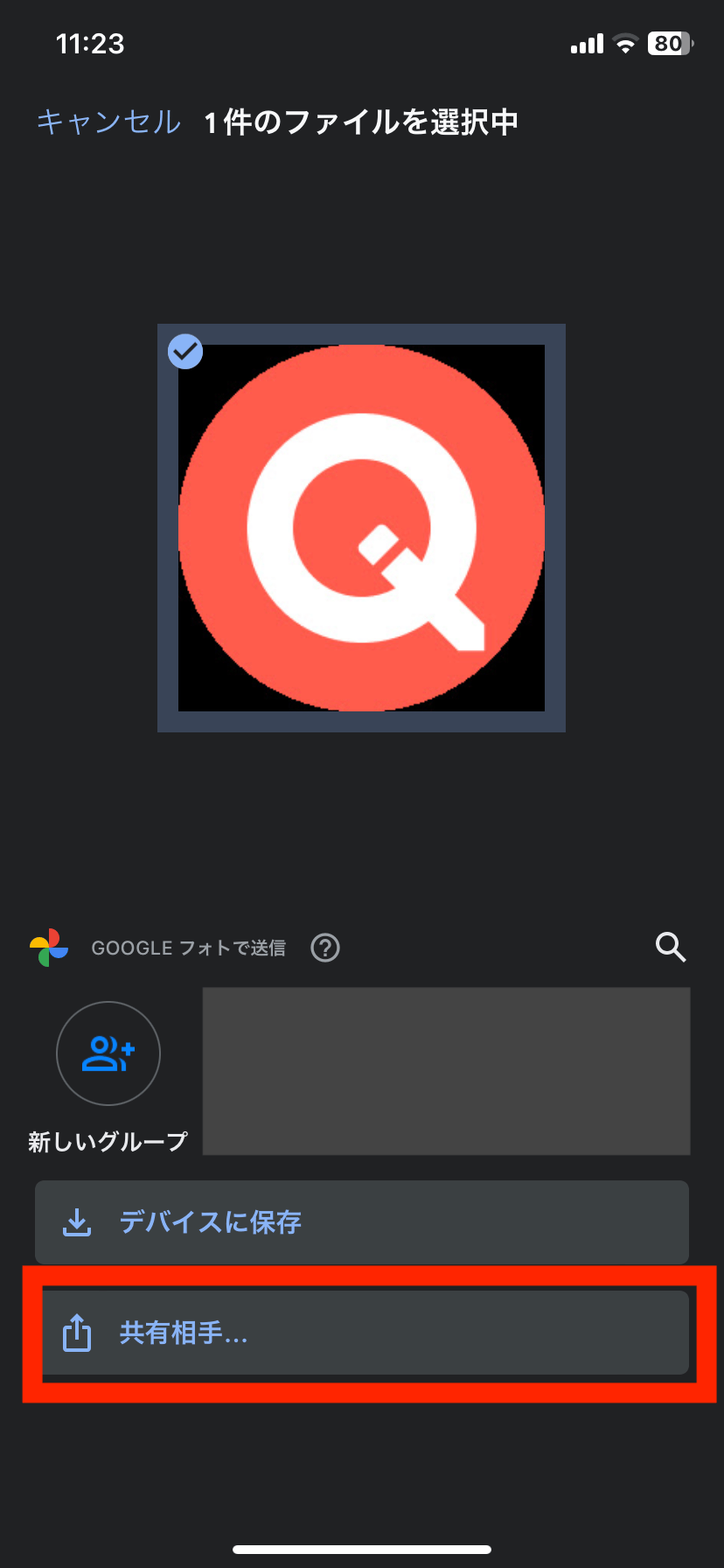Tap the download icon beside デバイスに保存

(77, 1222)
